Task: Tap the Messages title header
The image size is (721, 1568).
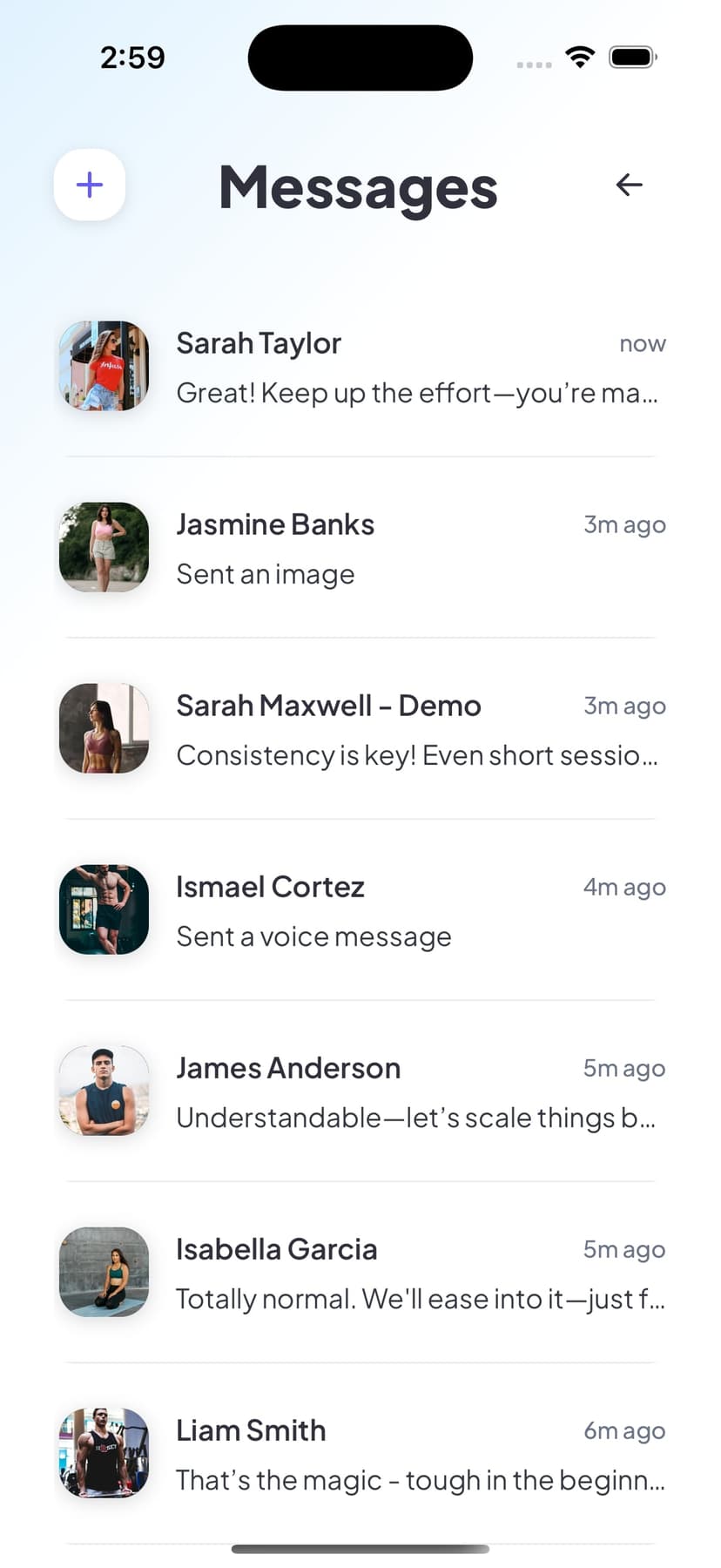Action: pos(358,188)
